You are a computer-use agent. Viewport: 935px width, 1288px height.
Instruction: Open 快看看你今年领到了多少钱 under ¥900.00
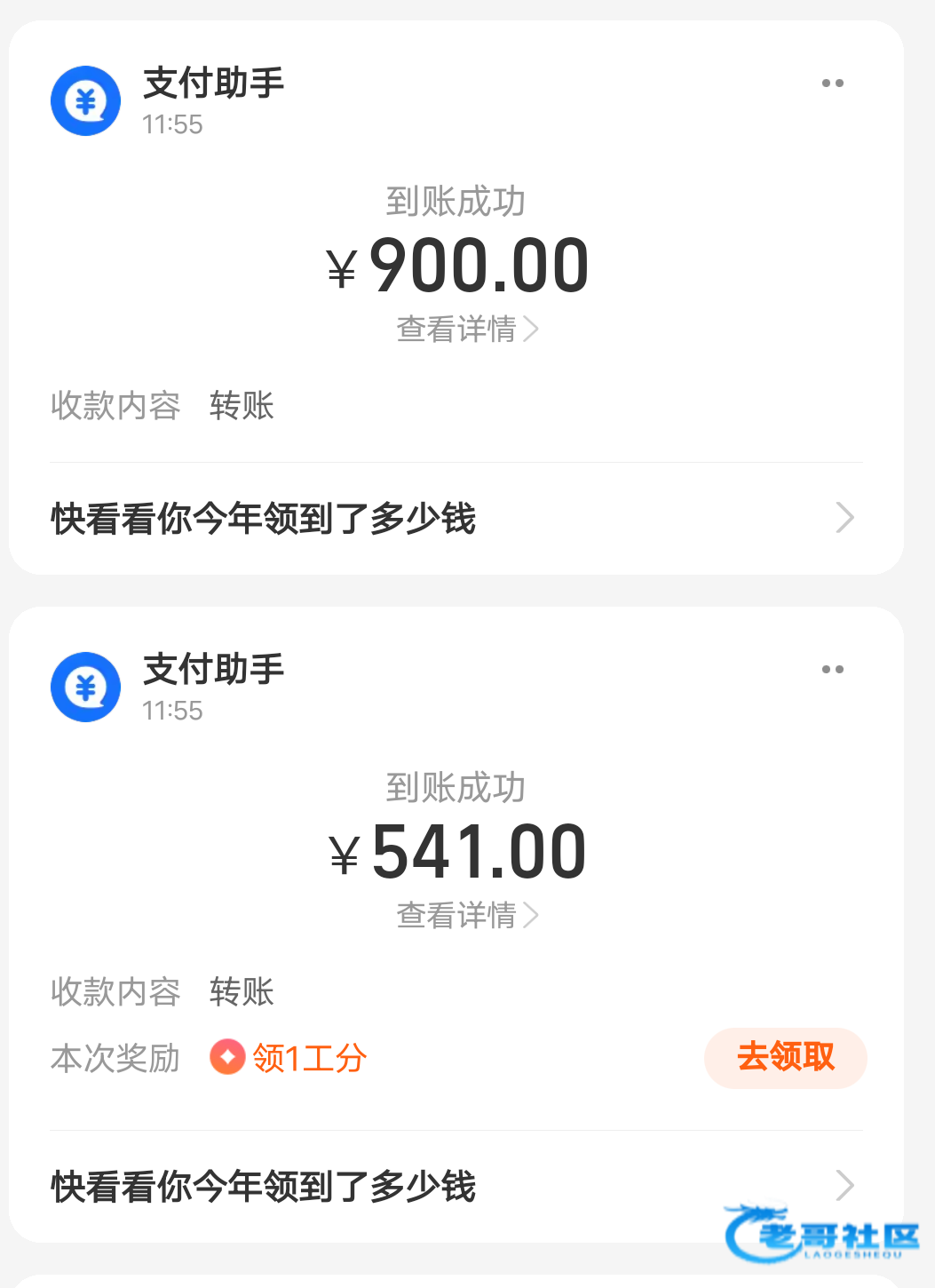(453, 519)
